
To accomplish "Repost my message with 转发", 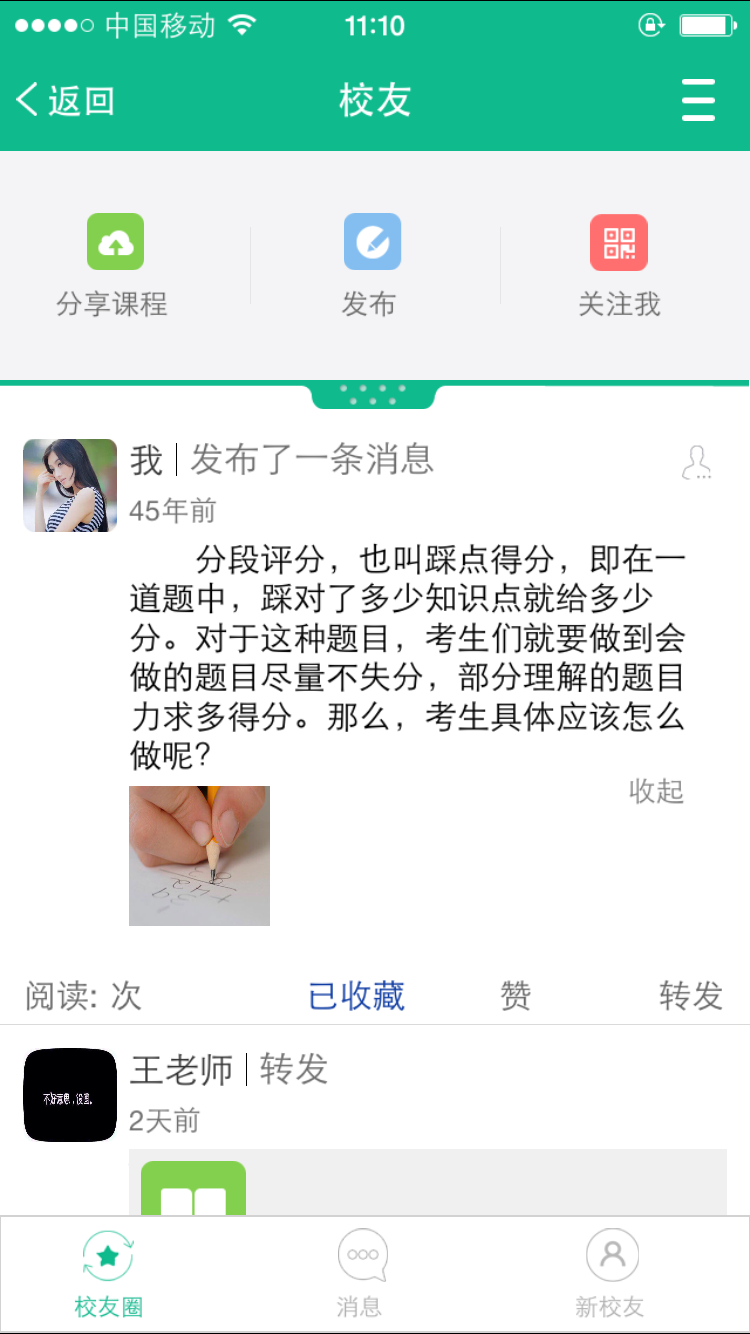I will [690, 995].
